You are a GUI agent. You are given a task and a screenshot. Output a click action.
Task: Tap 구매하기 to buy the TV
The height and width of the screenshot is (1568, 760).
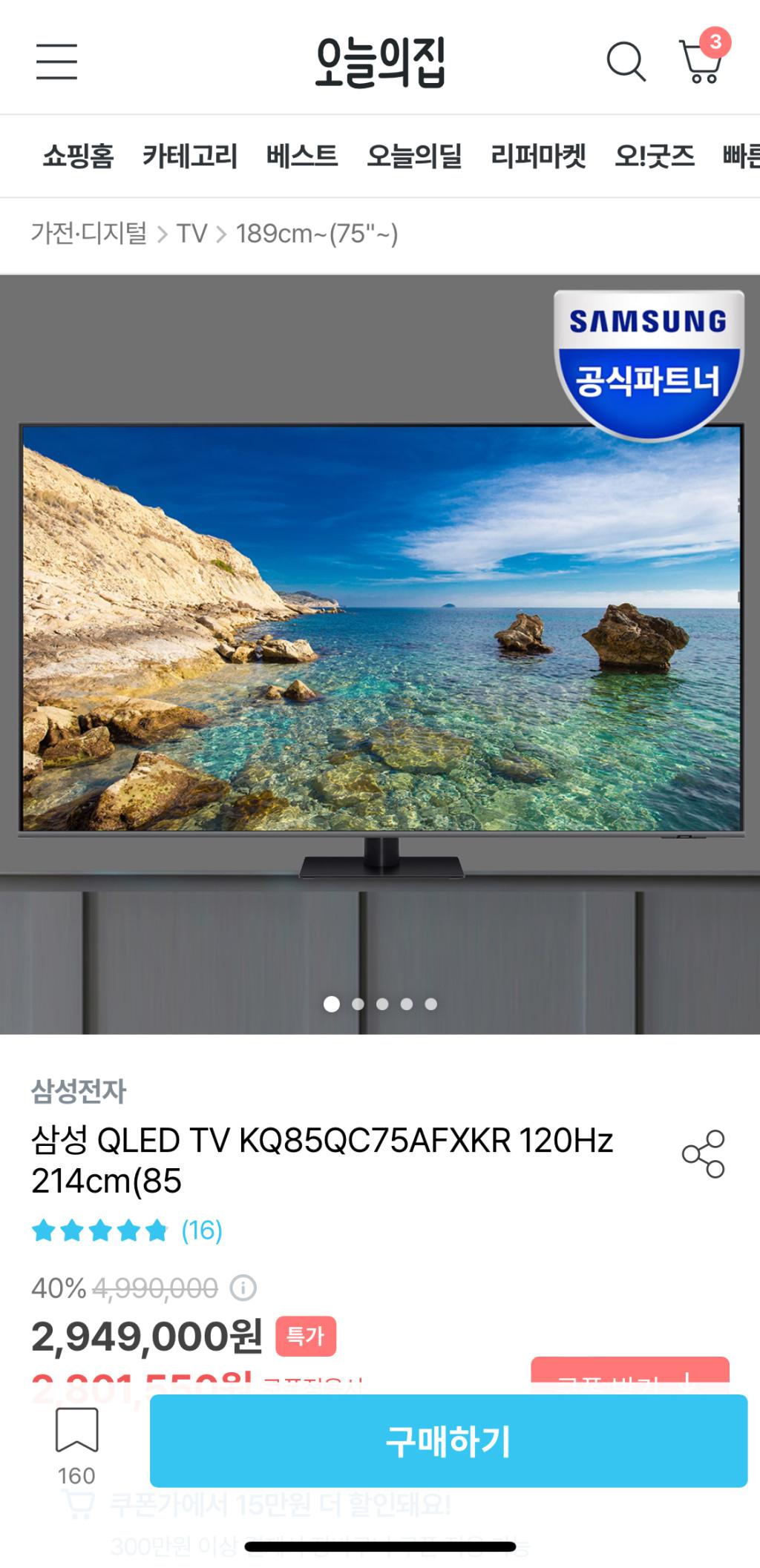point(448,1440)
